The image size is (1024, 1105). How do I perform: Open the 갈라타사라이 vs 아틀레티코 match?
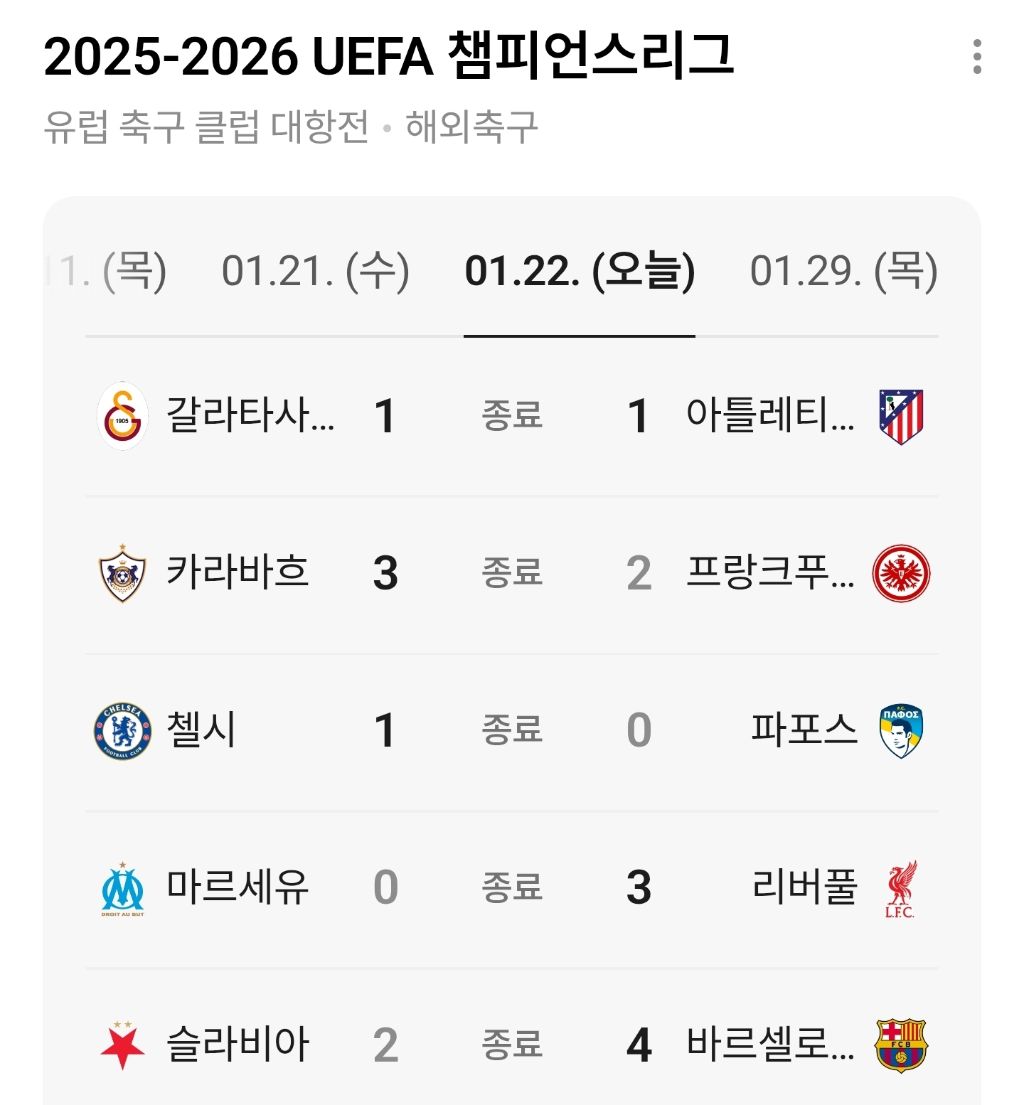[x=511, y=416]
